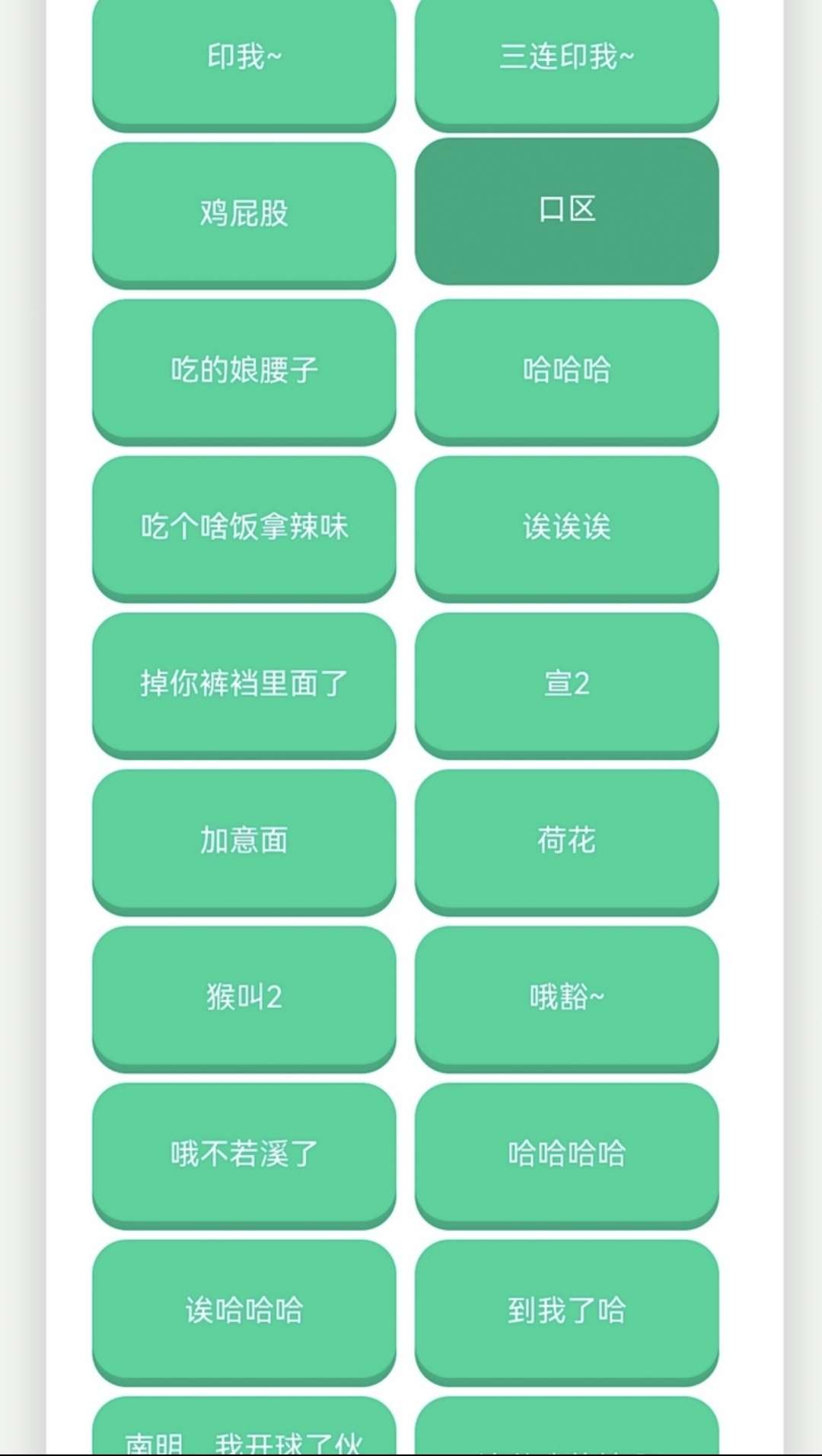The image size is (822, 1456).
Task: Select the 口区 button
Action: [566, 210]
